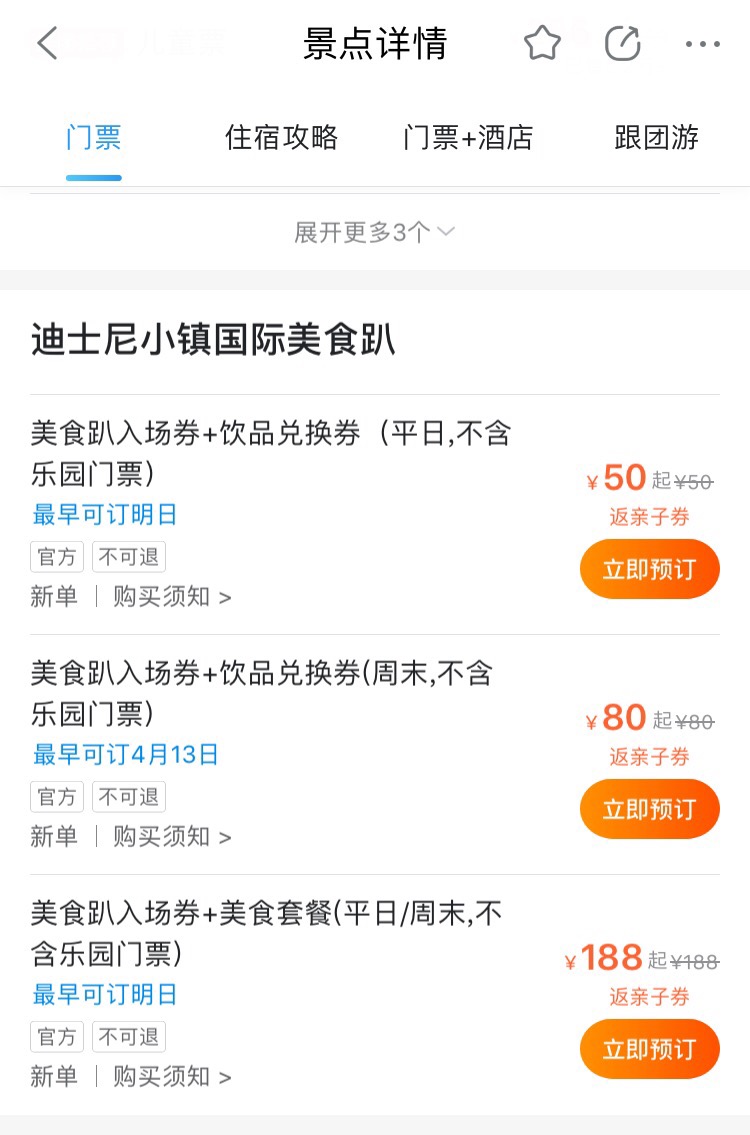Open the 门票+酒店 tab

click(x=468, y=138)
